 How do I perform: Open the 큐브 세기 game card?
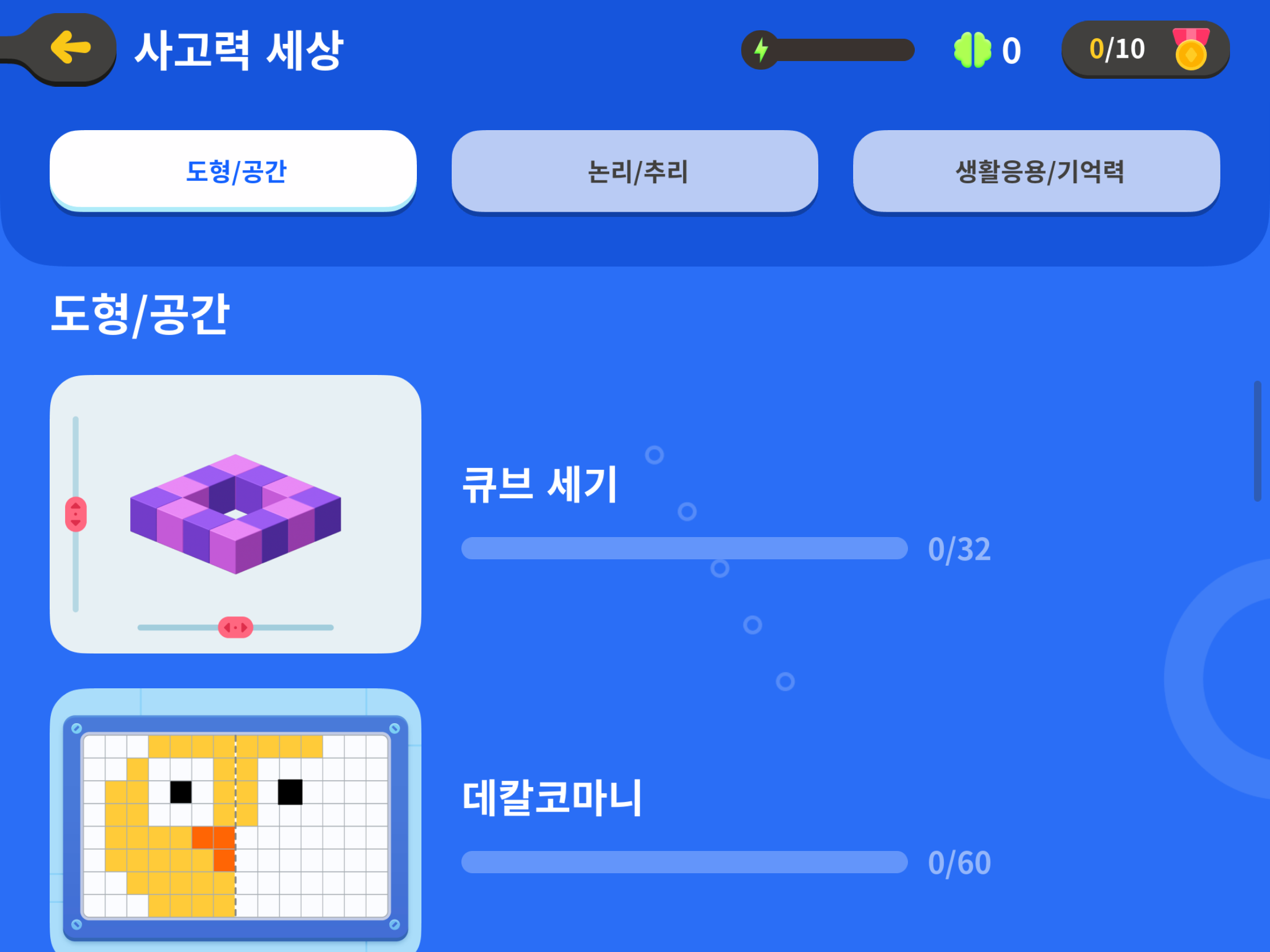pos(235,514)
